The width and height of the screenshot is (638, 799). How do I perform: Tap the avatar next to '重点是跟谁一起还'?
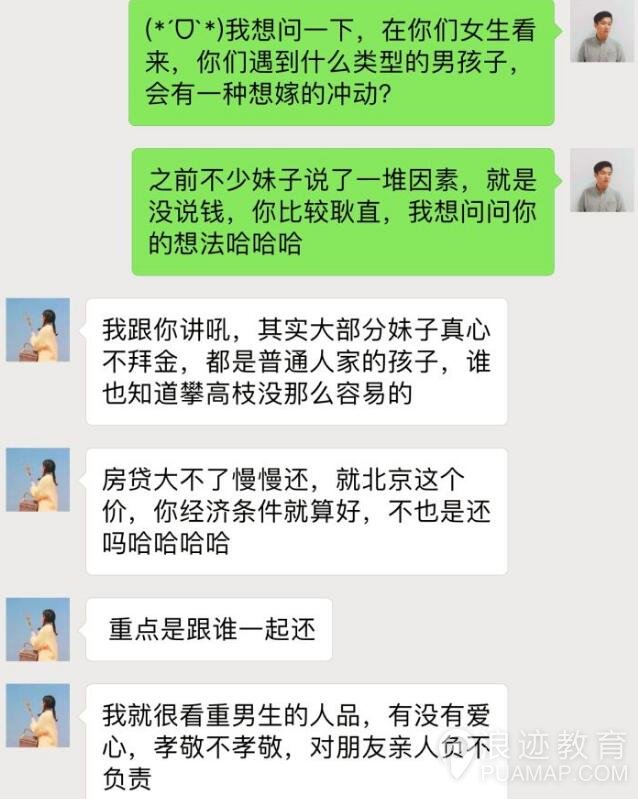tap(38, 629)
